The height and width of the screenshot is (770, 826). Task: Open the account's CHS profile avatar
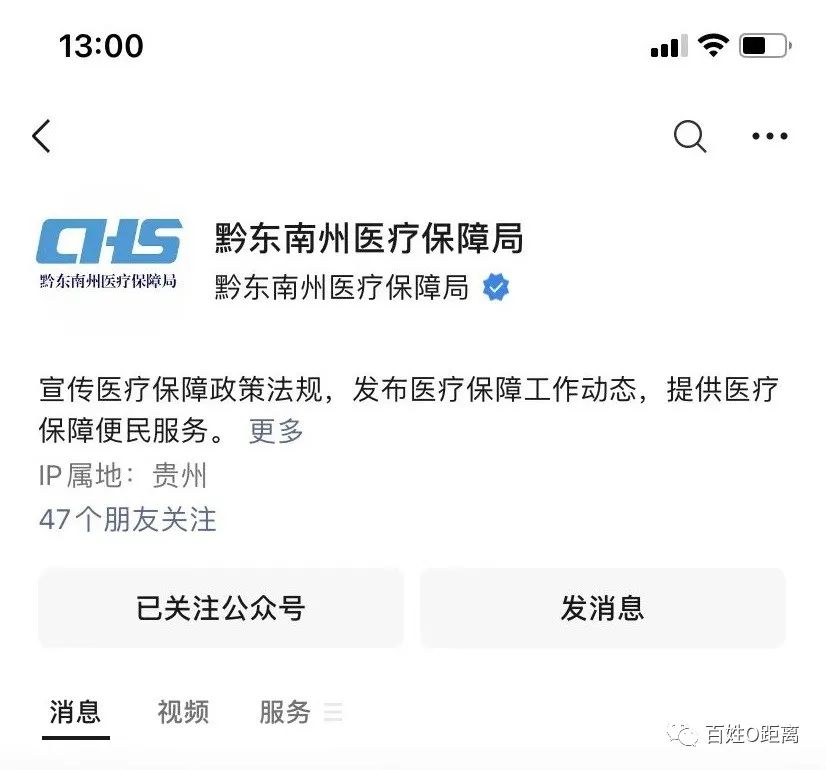click(109, 255)
